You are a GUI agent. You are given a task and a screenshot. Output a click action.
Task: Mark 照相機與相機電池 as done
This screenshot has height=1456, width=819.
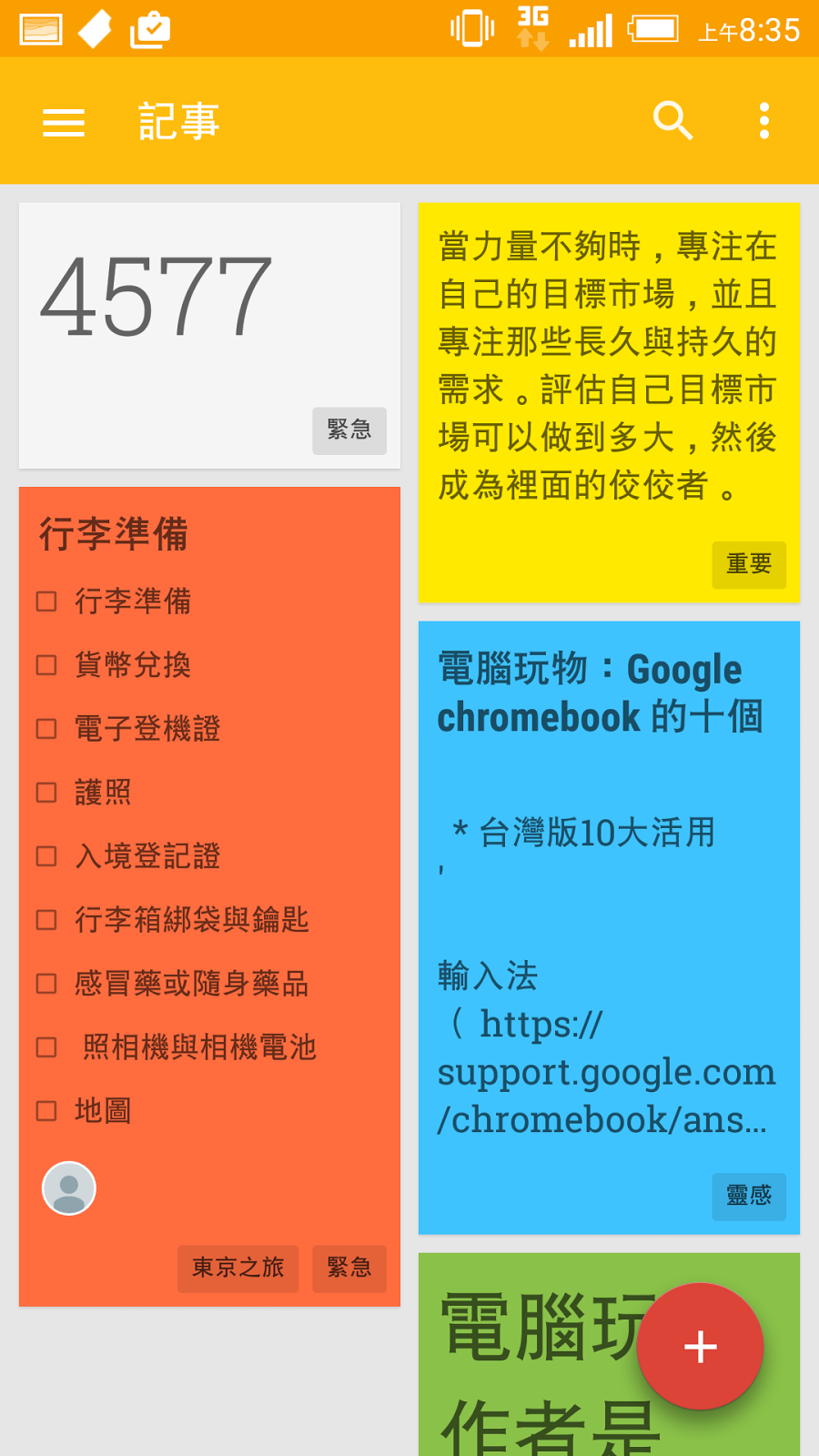tap(46, 1047)
